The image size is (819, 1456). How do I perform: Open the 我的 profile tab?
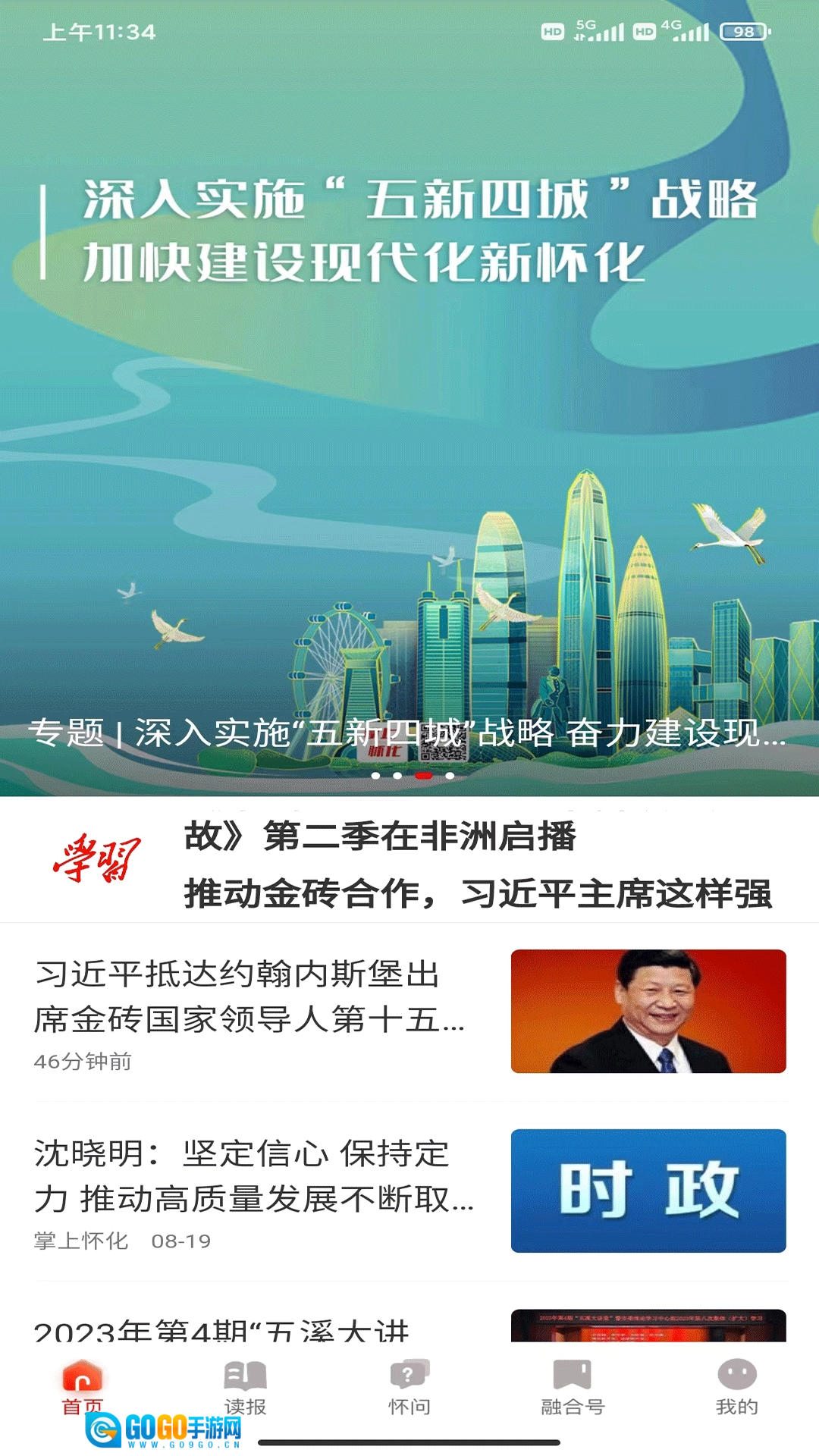tap(736, 1388)
